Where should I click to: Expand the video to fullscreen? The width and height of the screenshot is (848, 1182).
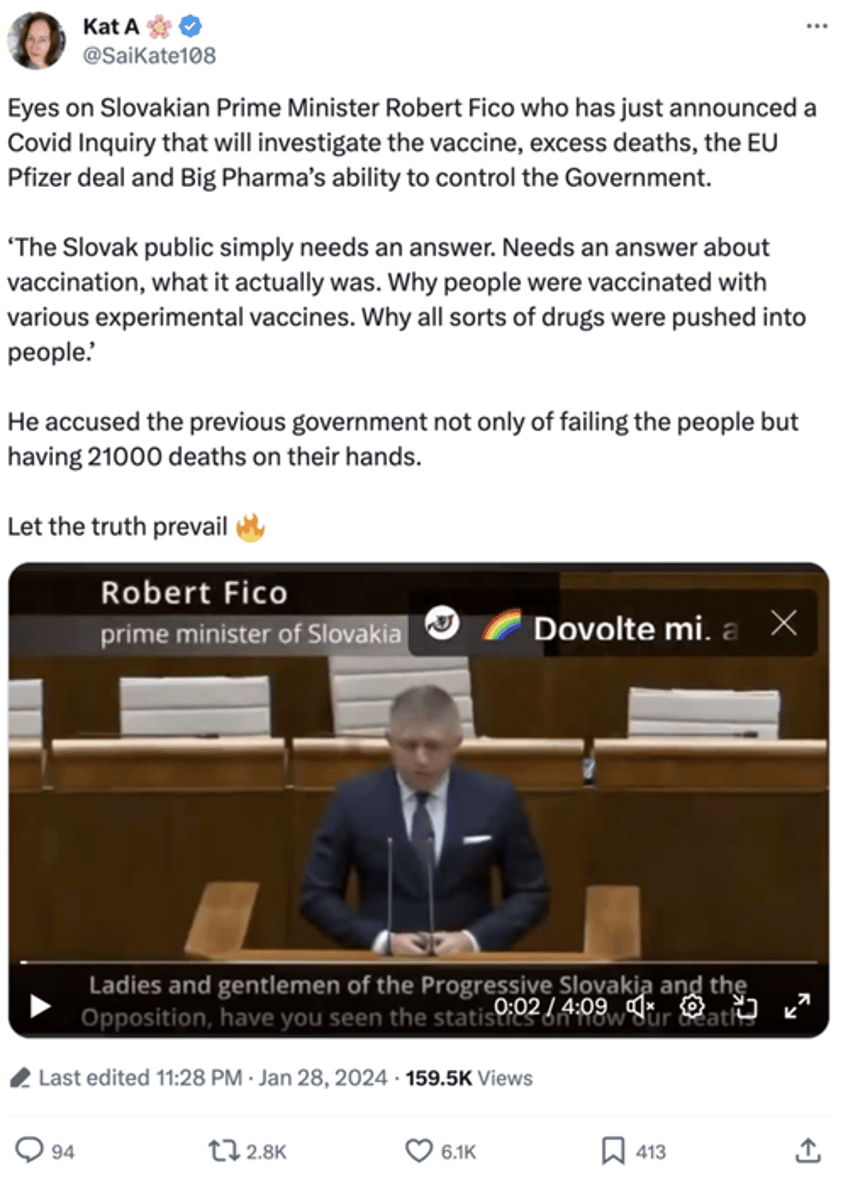pyautogui.click(x=798, y=1006)
